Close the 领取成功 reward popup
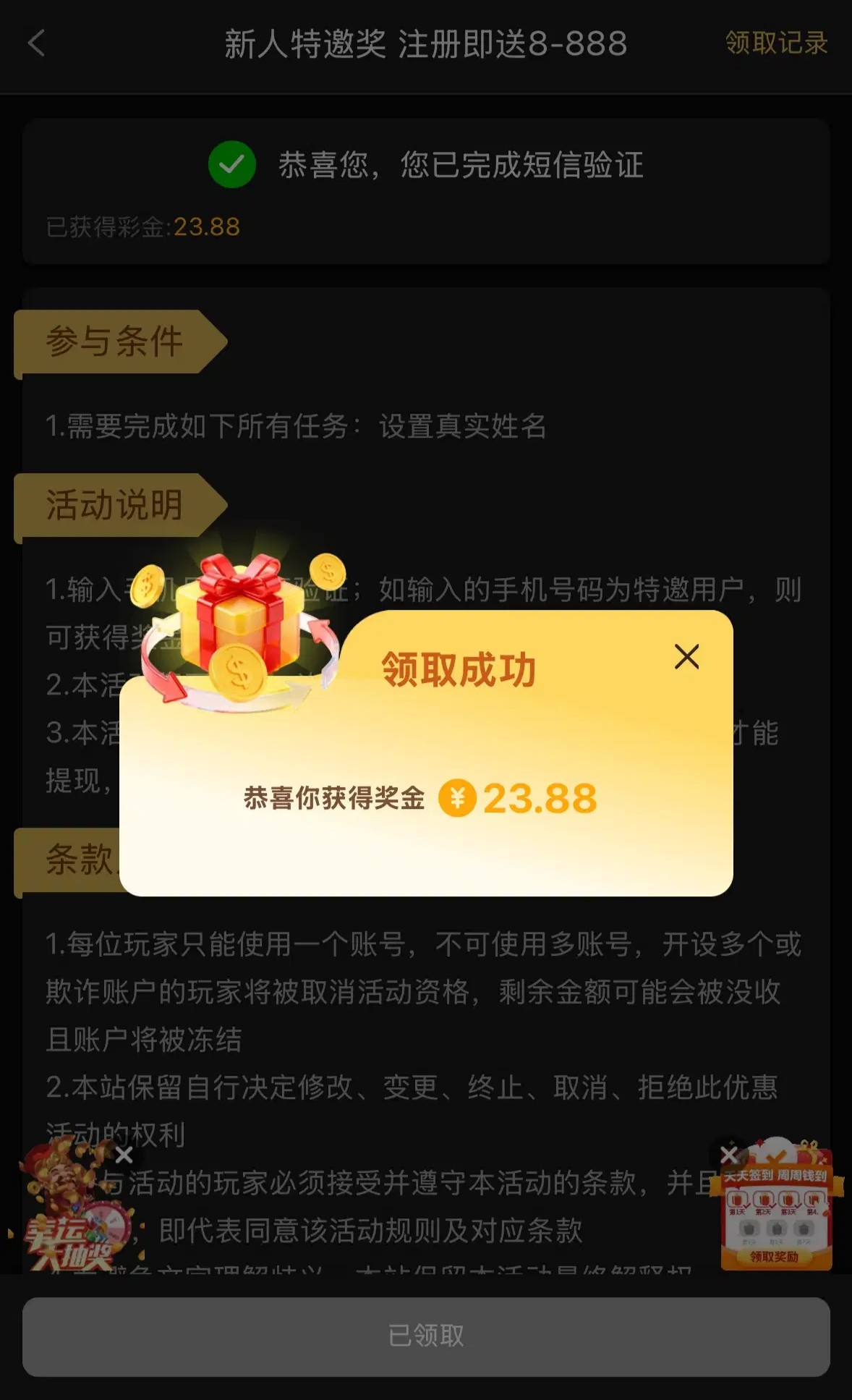 [x=686, y=657]
